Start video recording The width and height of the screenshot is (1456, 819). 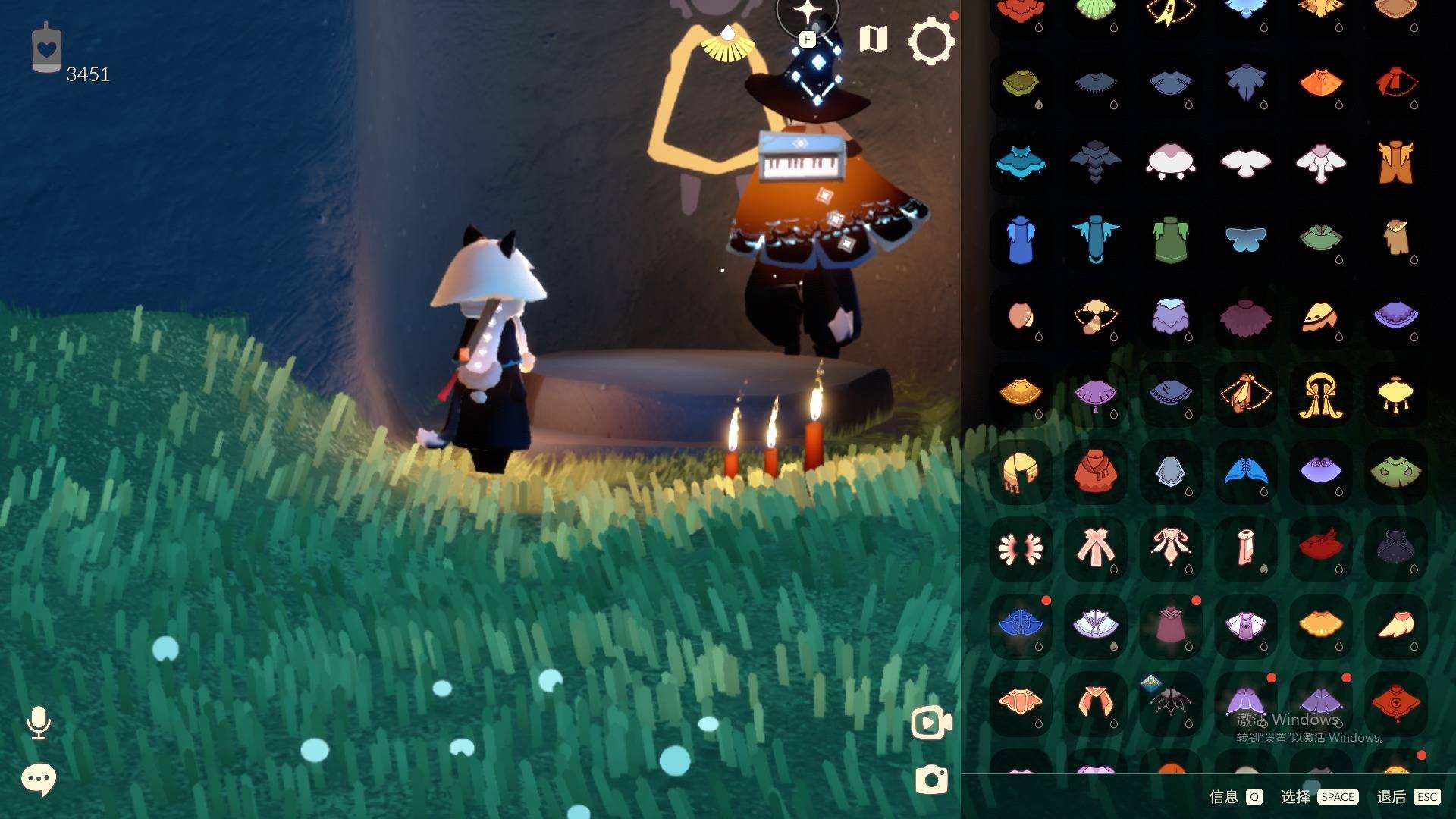(930, 723)
